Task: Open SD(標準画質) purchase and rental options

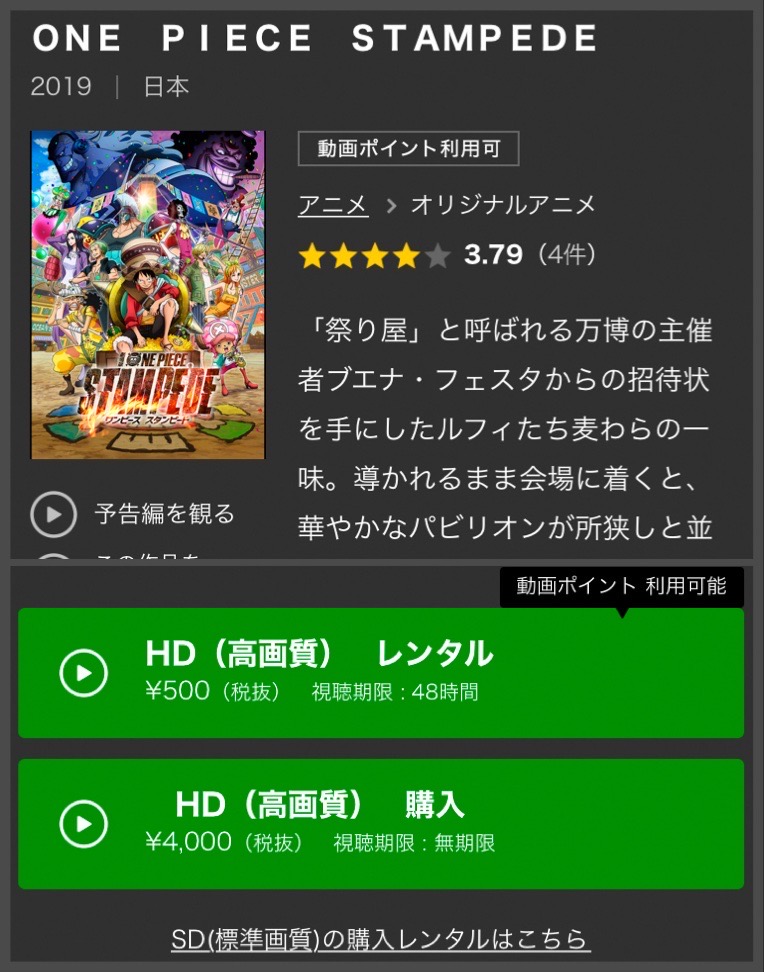Action: [380, 939]
